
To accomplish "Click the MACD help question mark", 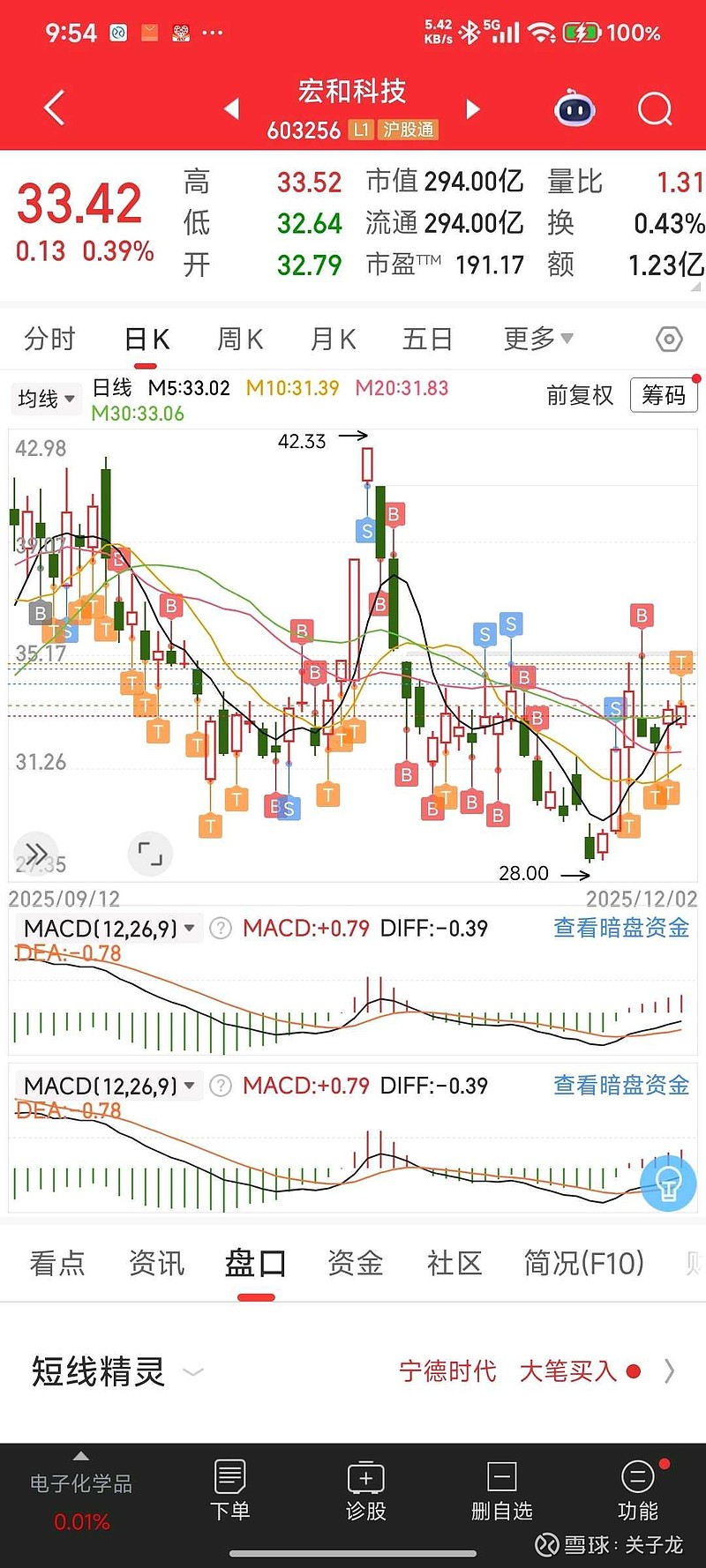I will [220, 929].
